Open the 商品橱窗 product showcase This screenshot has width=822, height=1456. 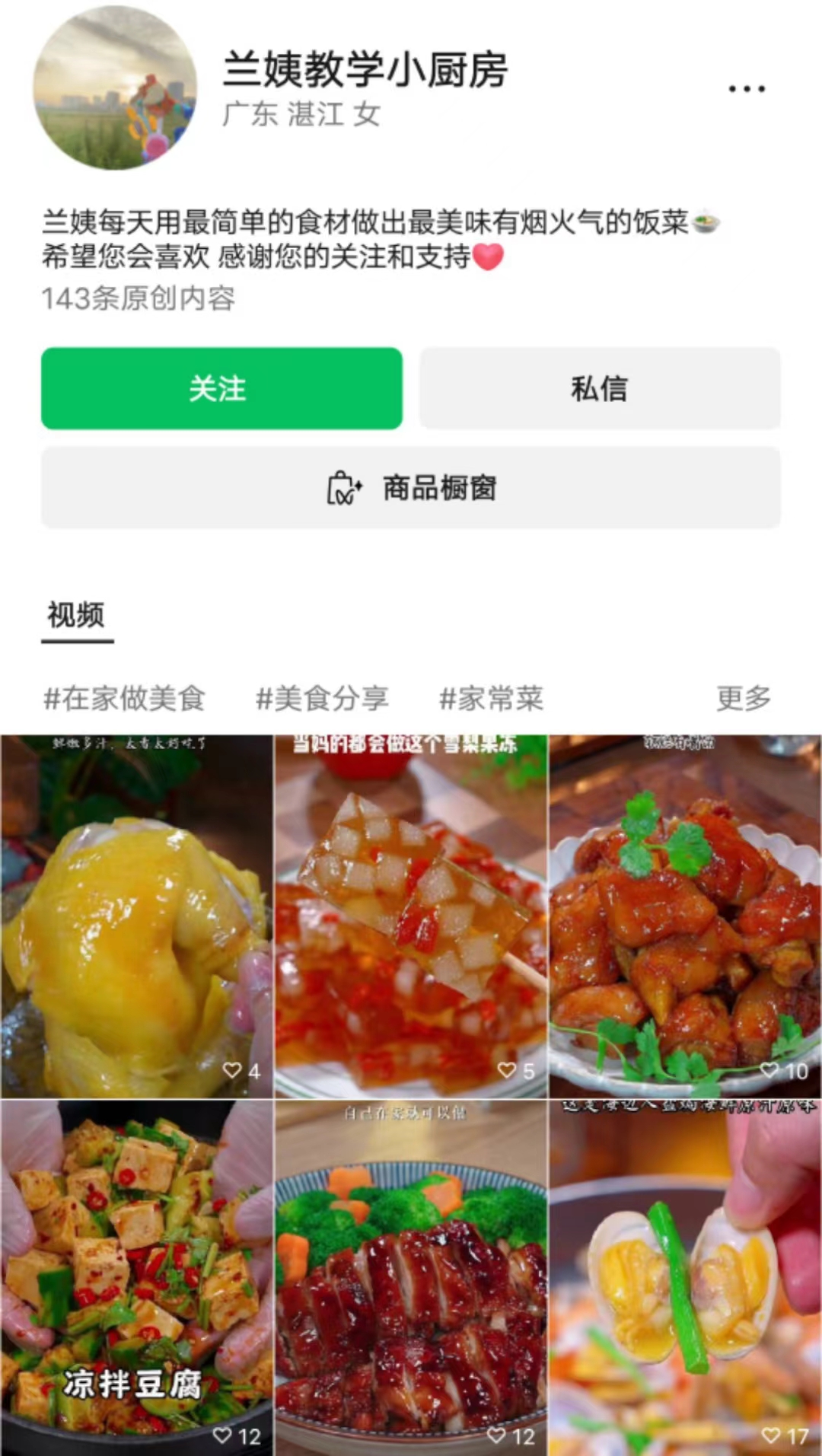[x=411, y=488]
